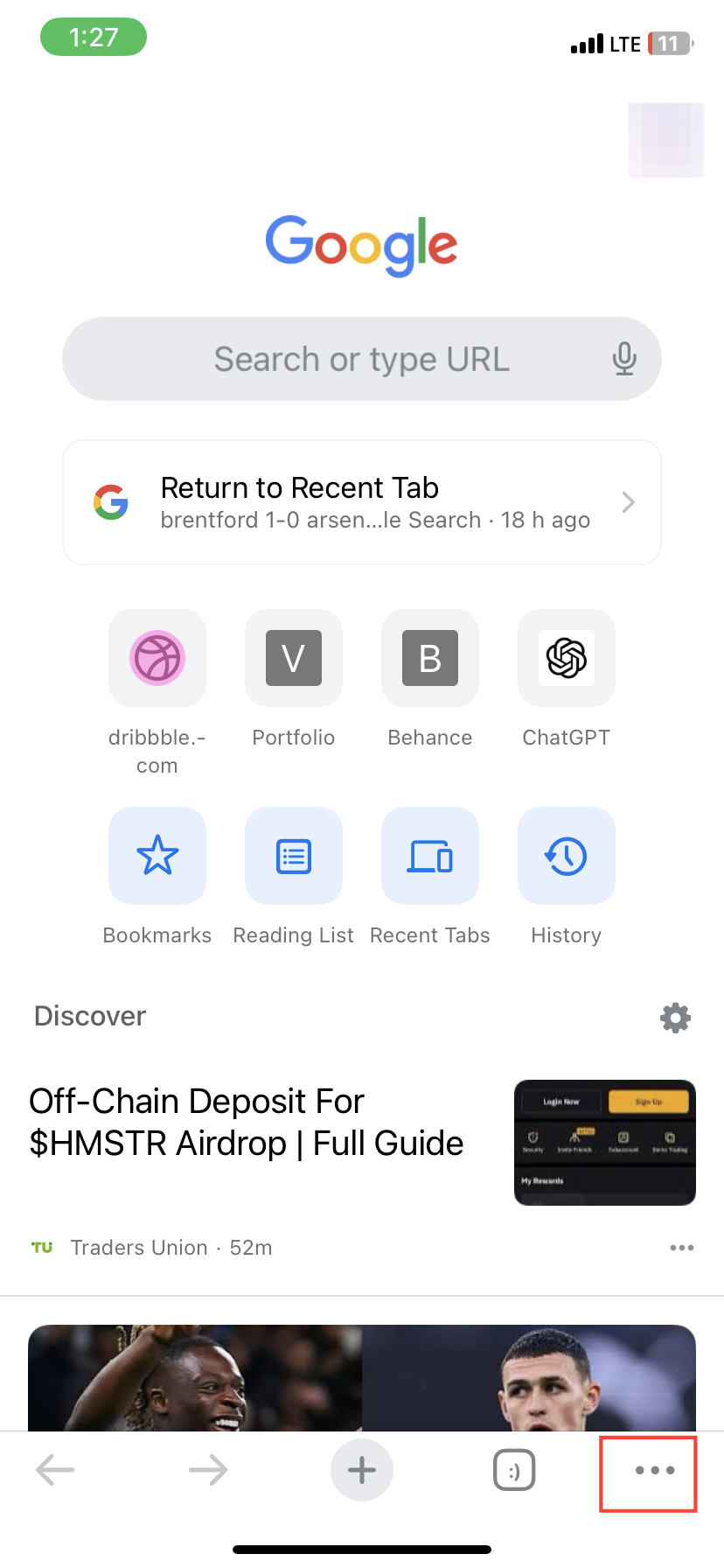The image size is (724, 1568).
Task: Open the browser's three-dot menu
Action: pyautogui.click(x=655, y=1470)
